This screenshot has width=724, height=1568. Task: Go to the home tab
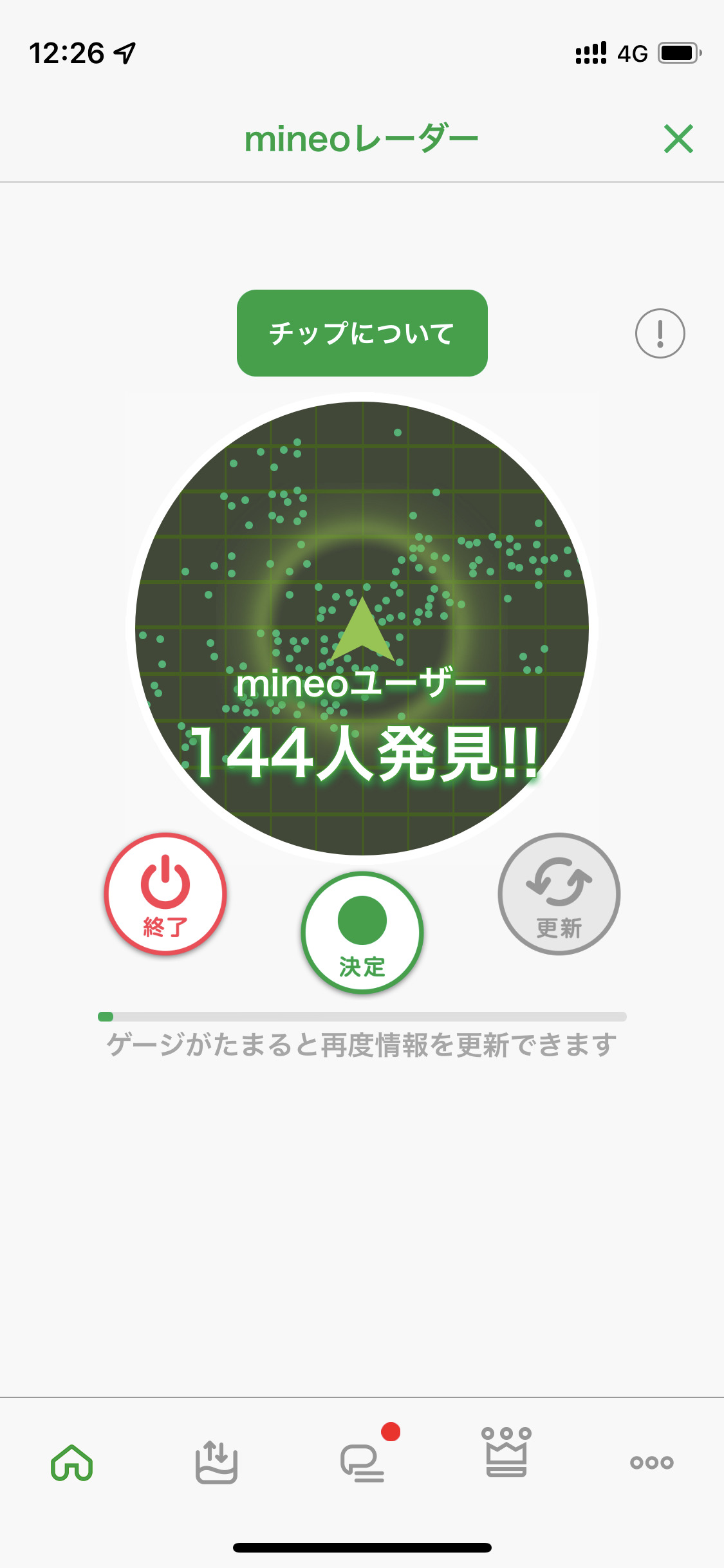point(72,1462)
